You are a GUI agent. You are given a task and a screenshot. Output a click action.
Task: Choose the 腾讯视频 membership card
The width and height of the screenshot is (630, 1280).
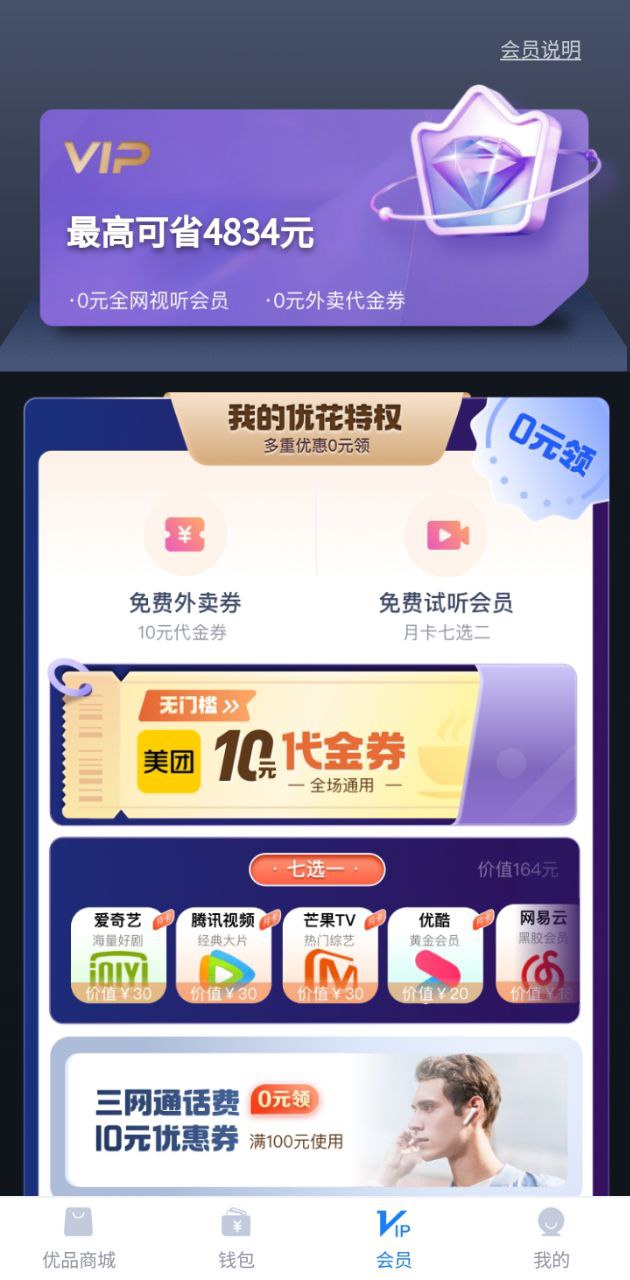coord(223,955)
